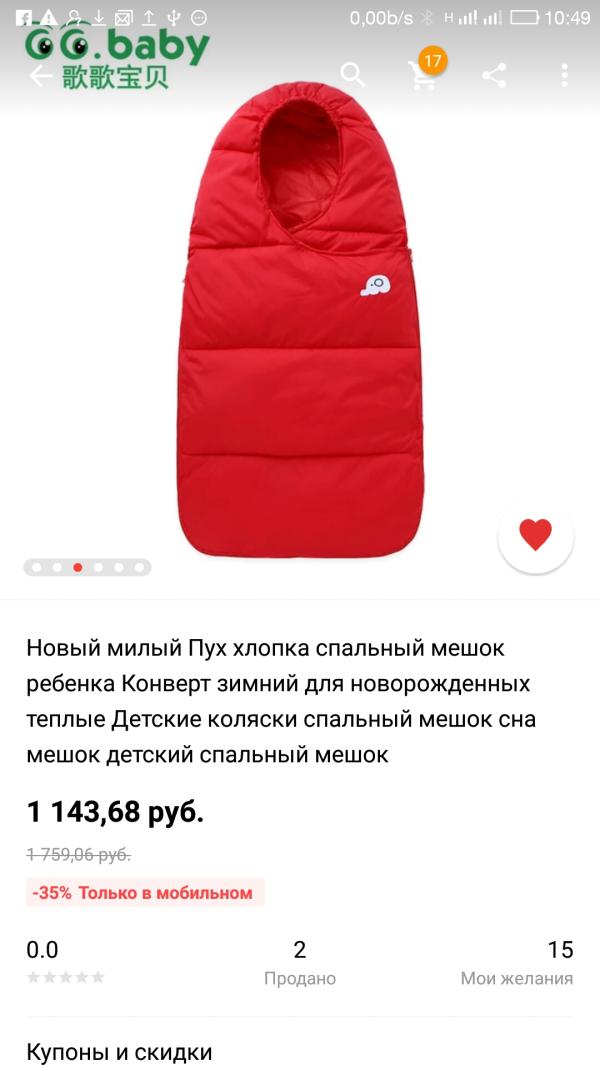Open the red sleeping bag product photo

tap(300, 320)
